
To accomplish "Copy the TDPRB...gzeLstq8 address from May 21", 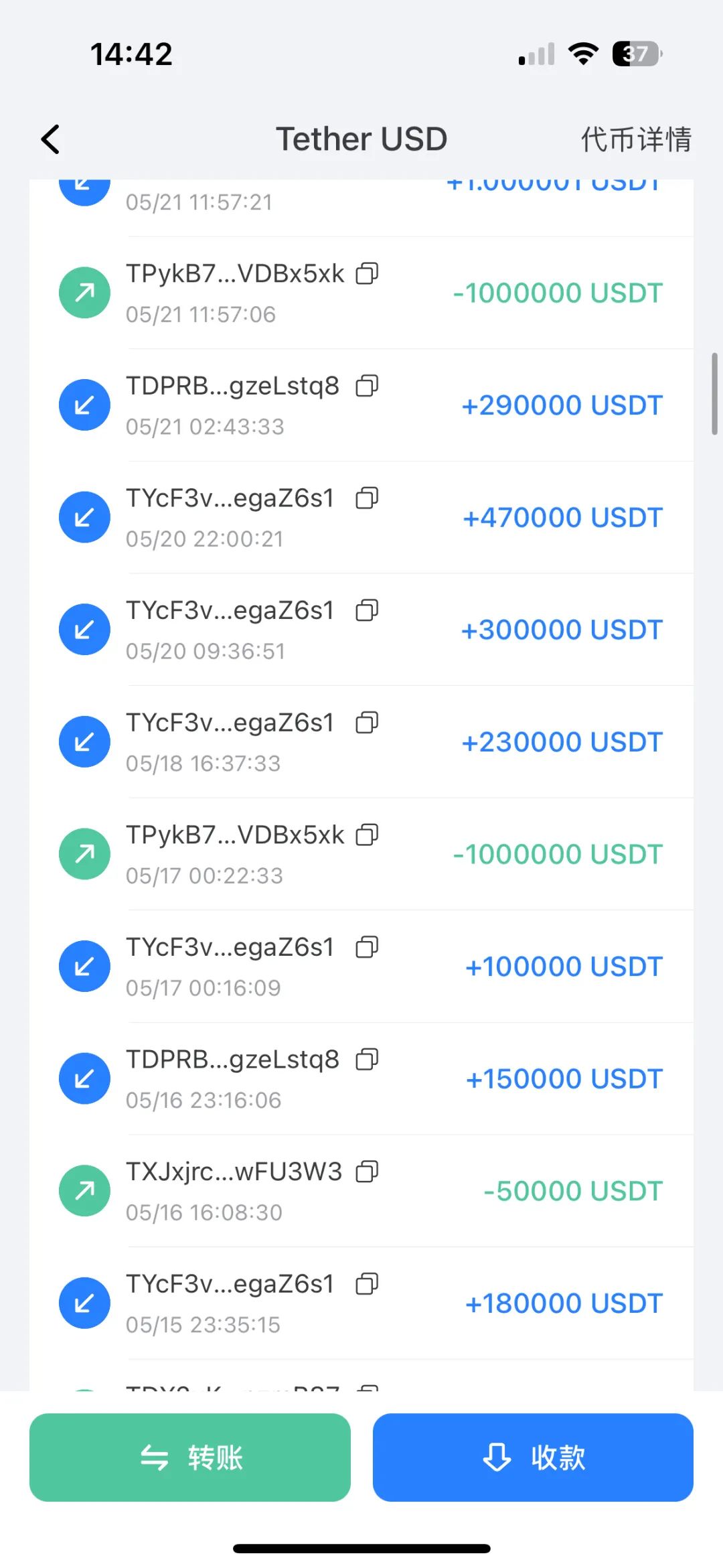I will (368, 386).
